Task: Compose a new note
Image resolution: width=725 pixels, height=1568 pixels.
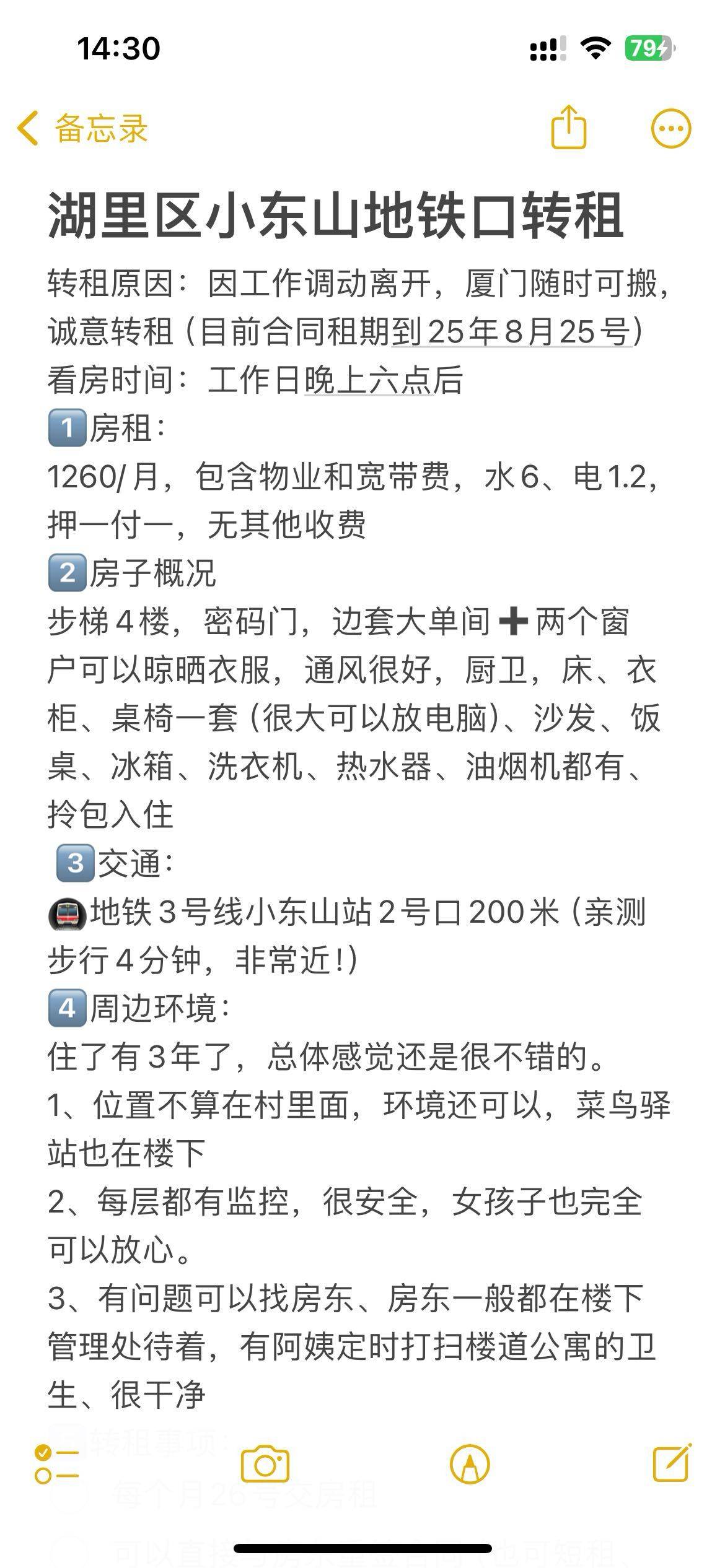Action: [x=672, y=1463]
